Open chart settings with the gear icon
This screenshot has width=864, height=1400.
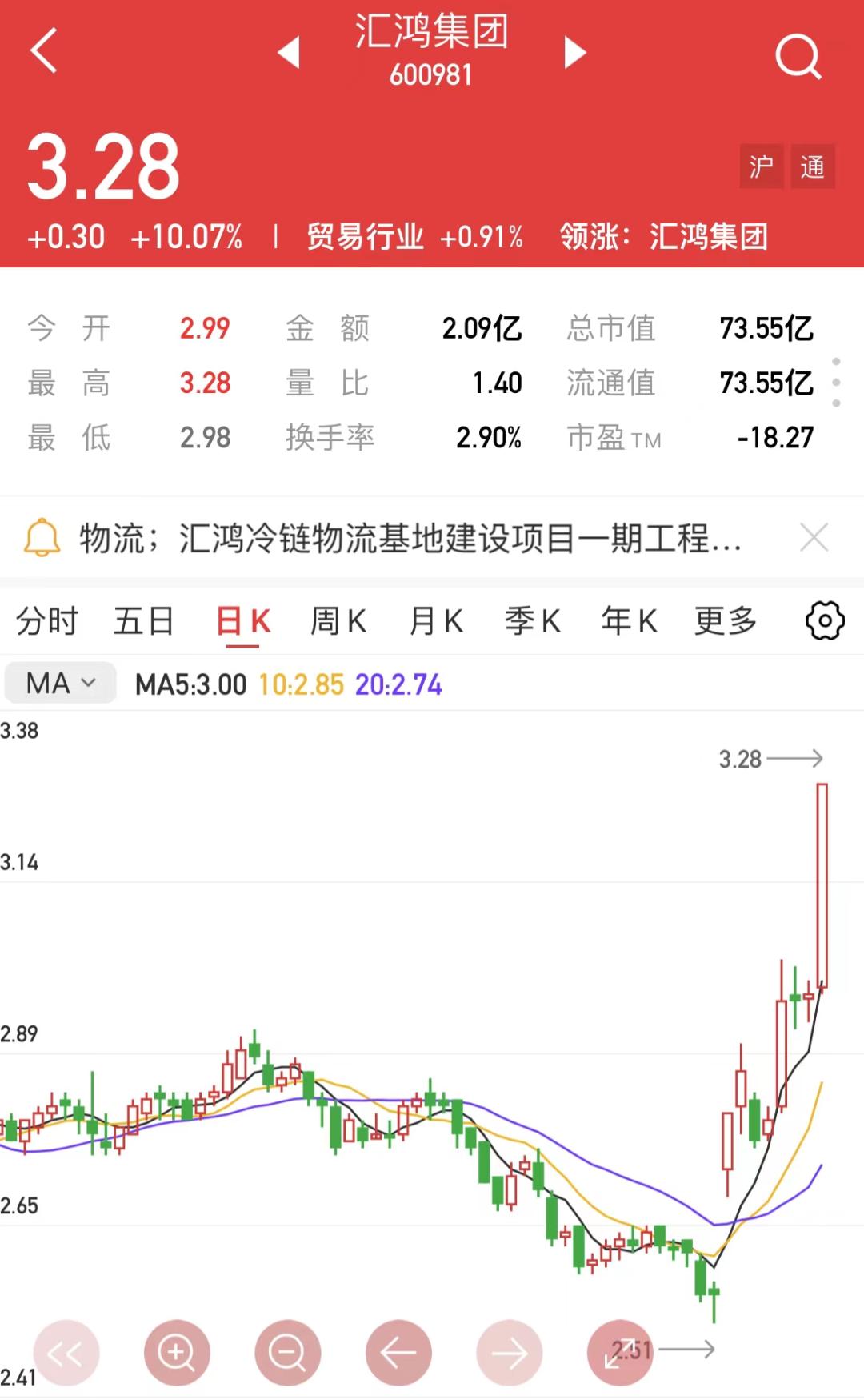click(x=824, y=620)
